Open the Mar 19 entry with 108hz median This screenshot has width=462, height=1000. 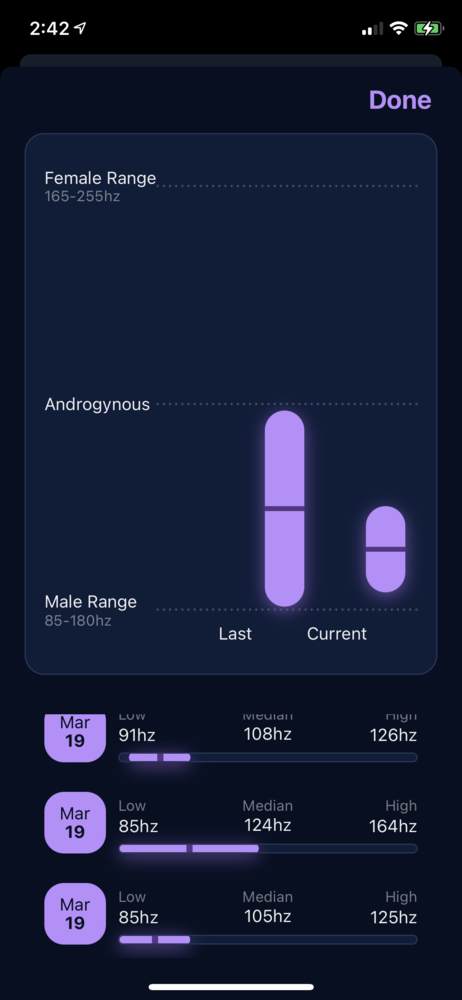pos(231,737)
